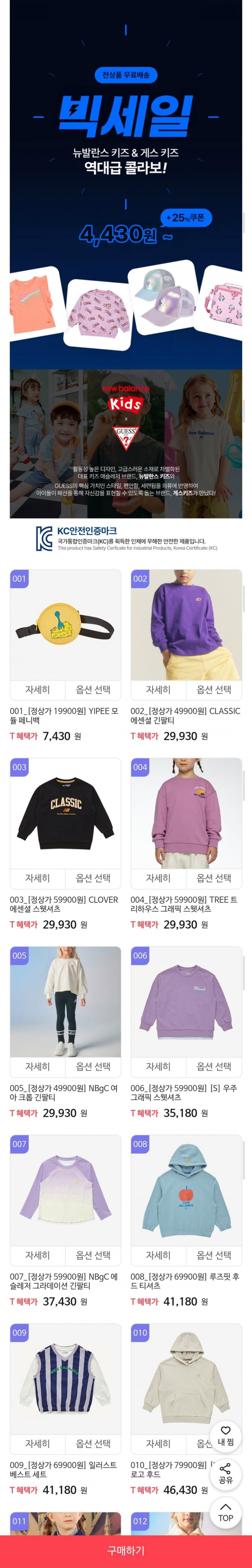Open the 004 purple sweatshirt product image
The width and height of the screenshot is (252, 1568).
pyautogui.click(x=186, y=813)
